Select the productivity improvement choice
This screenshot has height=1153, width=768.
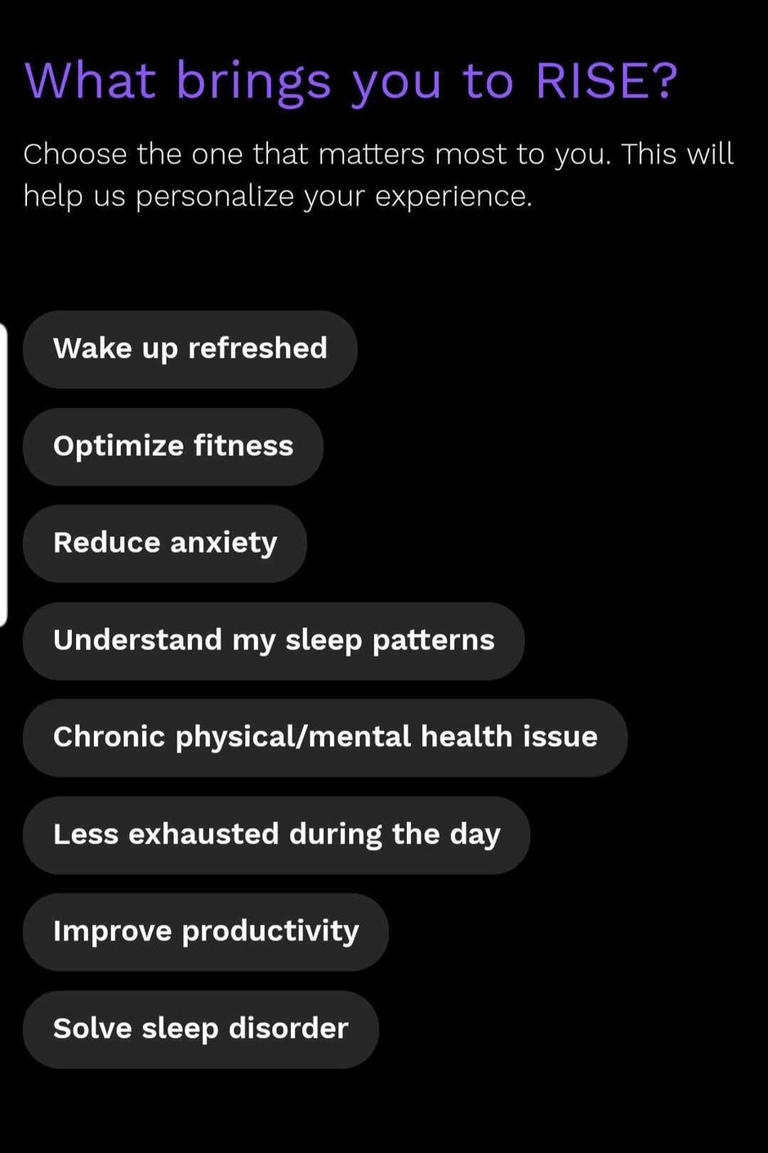click(x=205, y=931)
